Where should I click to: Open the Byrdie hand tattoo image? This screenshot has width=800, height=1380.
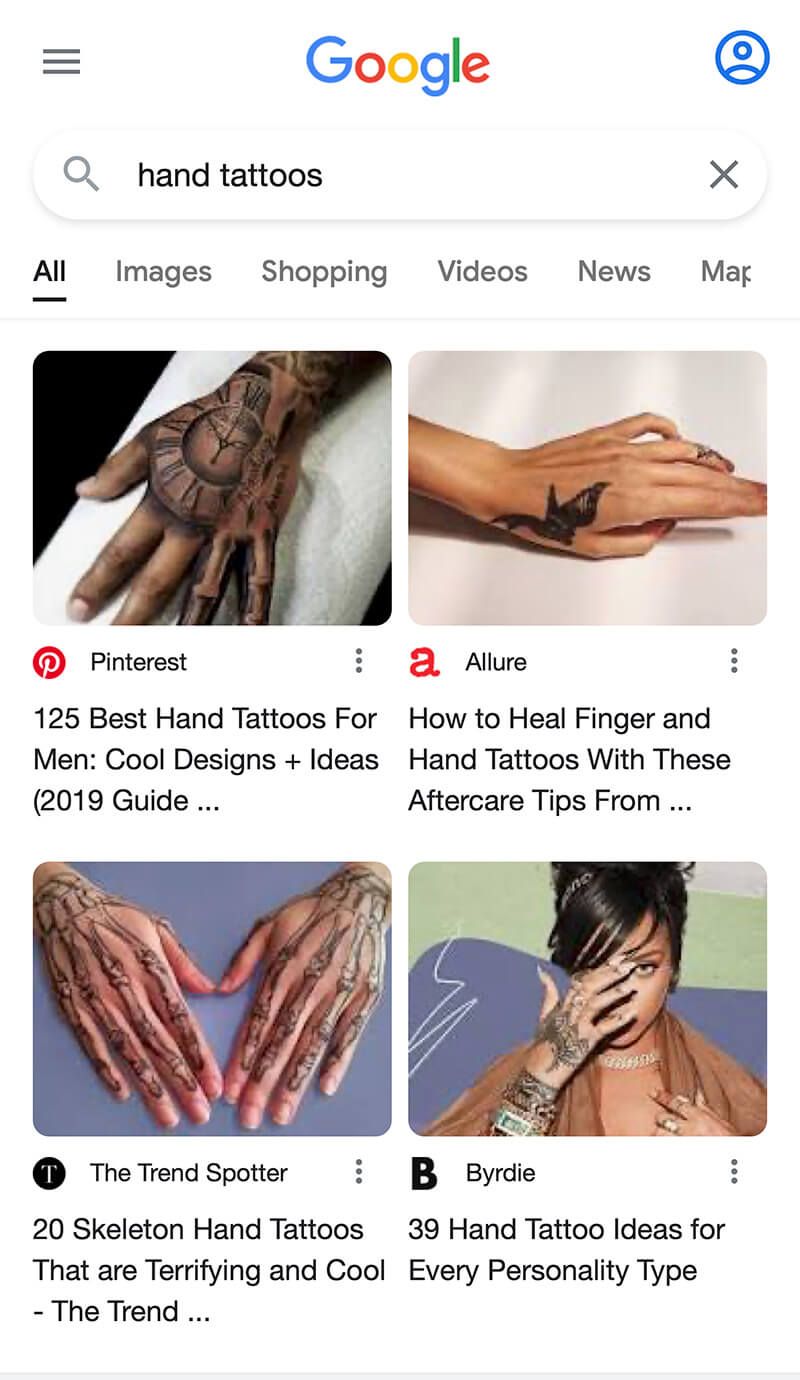(588, 999)
